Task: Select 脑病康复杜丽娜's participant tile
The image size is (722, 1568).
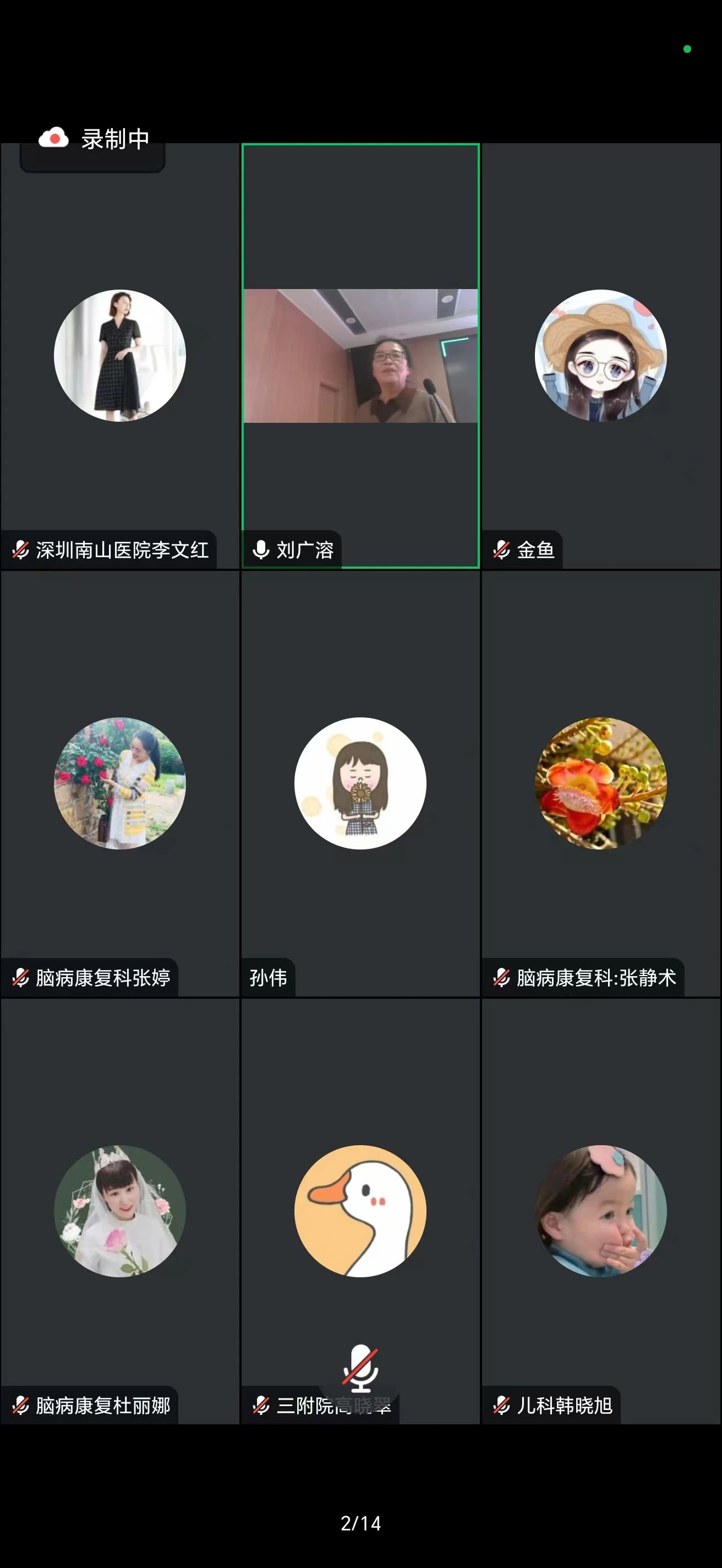Action: (120, 1211)
